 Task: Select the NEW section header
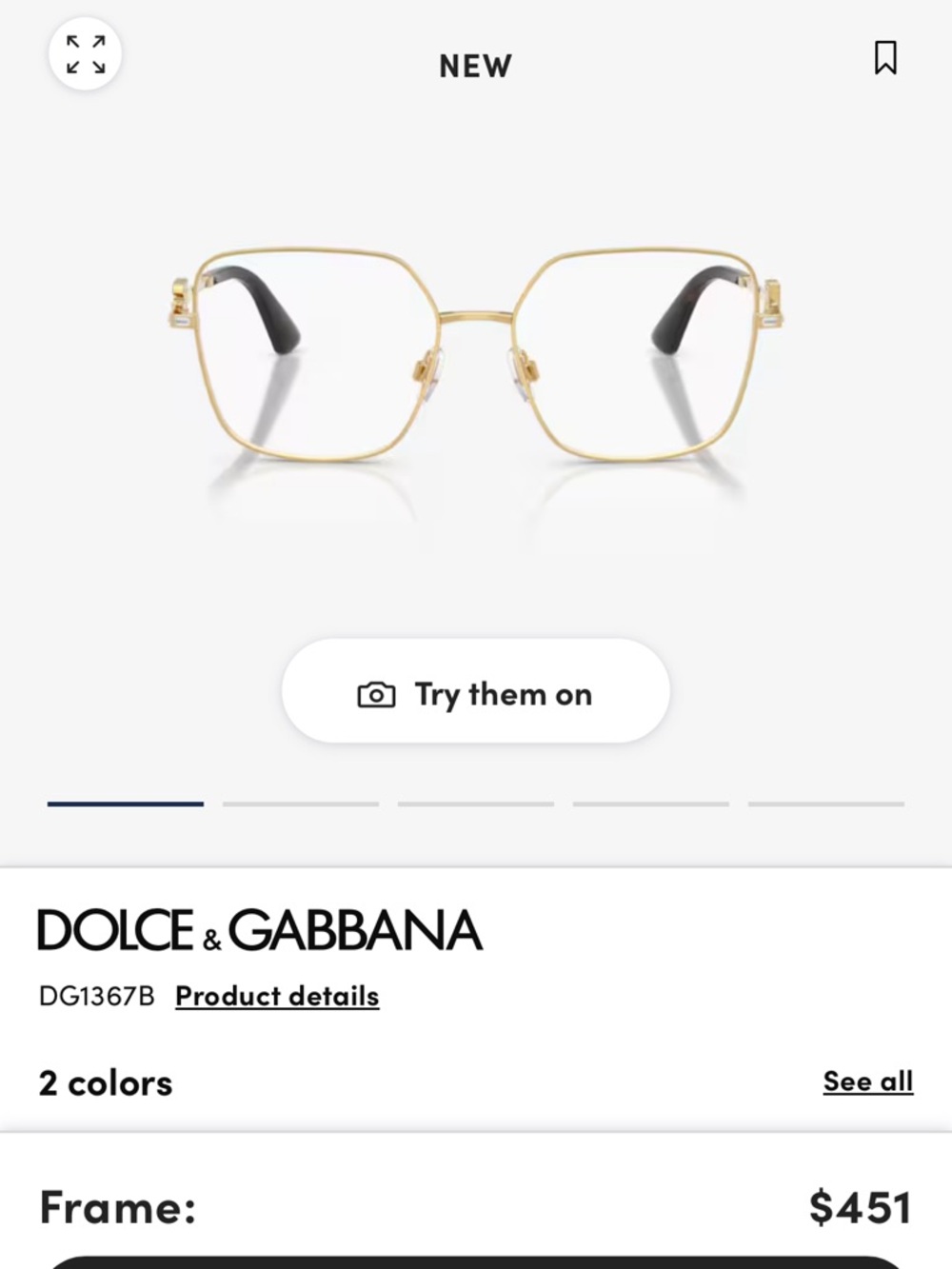click(x=474, y=65)
